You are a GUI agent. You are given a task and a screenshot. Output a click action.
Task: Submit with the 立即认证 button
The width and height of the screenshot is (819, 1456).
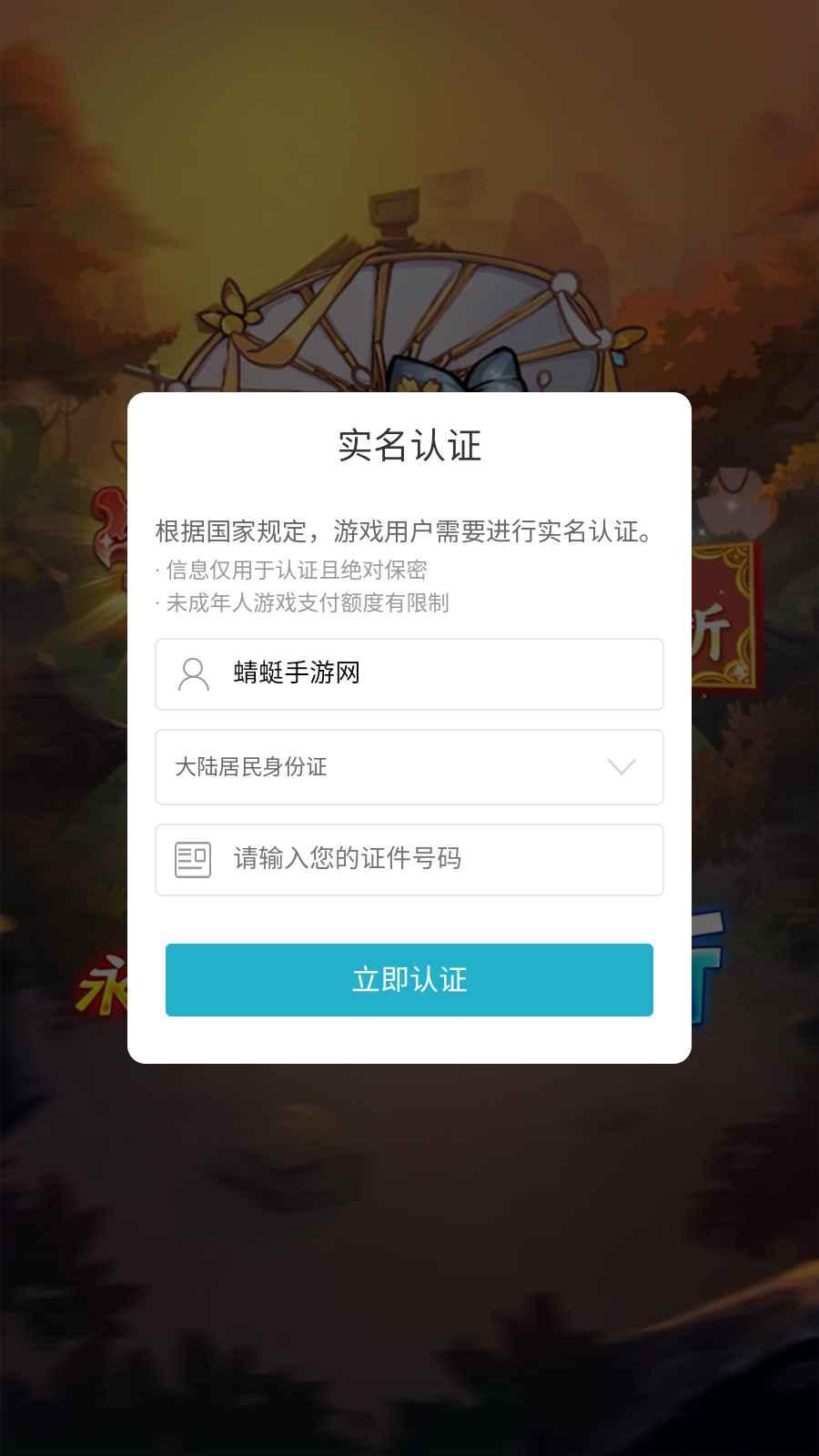click(409, 980)
